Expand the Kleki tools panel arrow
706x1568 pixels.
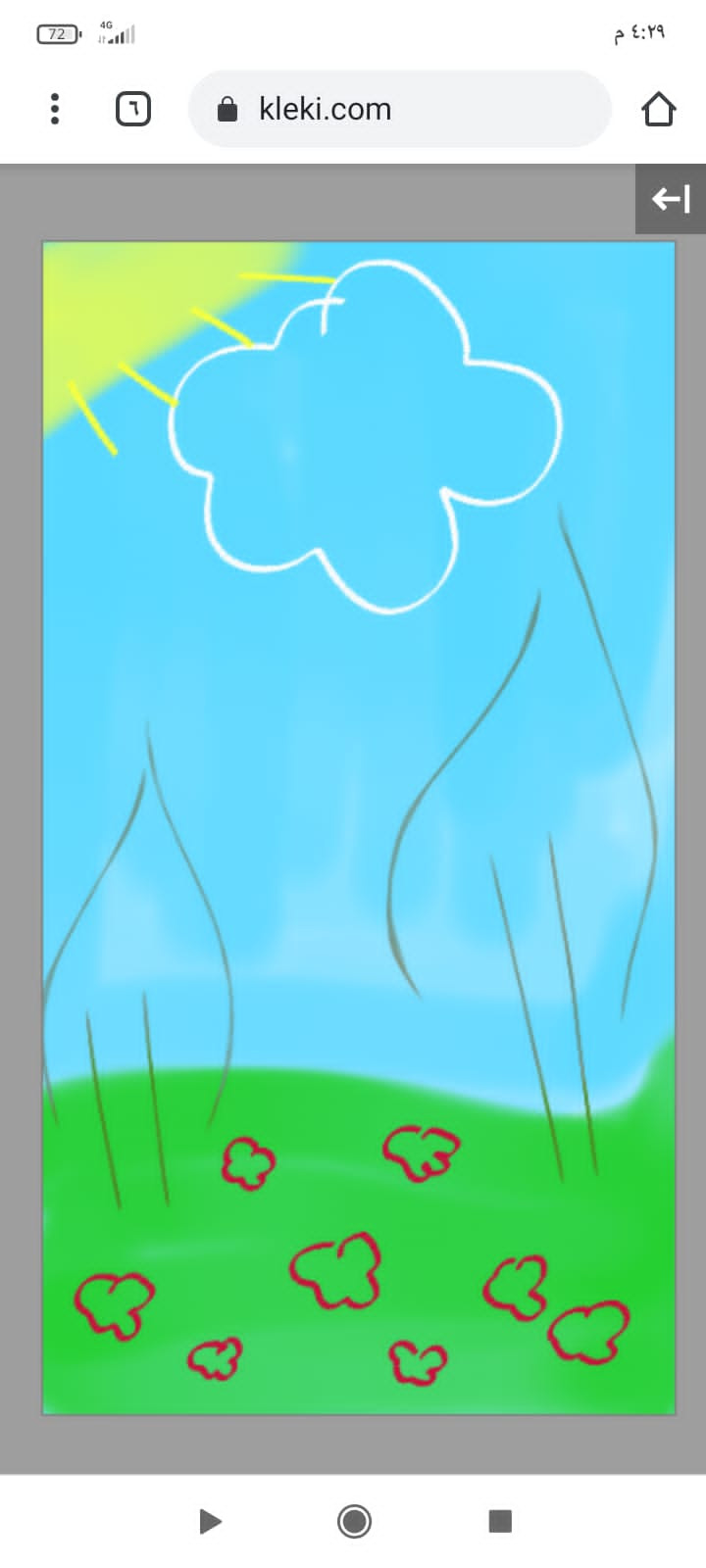click(x=671, y=199)
